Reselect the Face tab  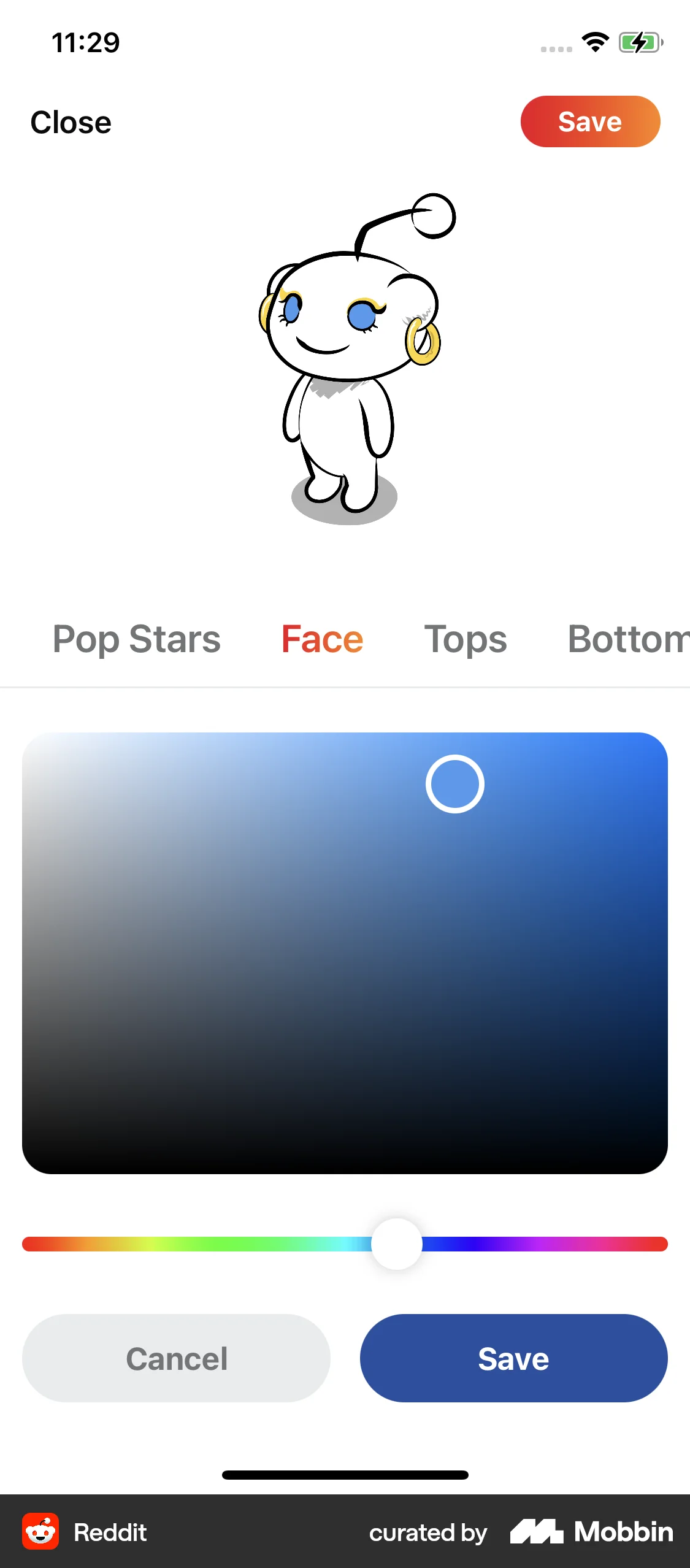321,639
